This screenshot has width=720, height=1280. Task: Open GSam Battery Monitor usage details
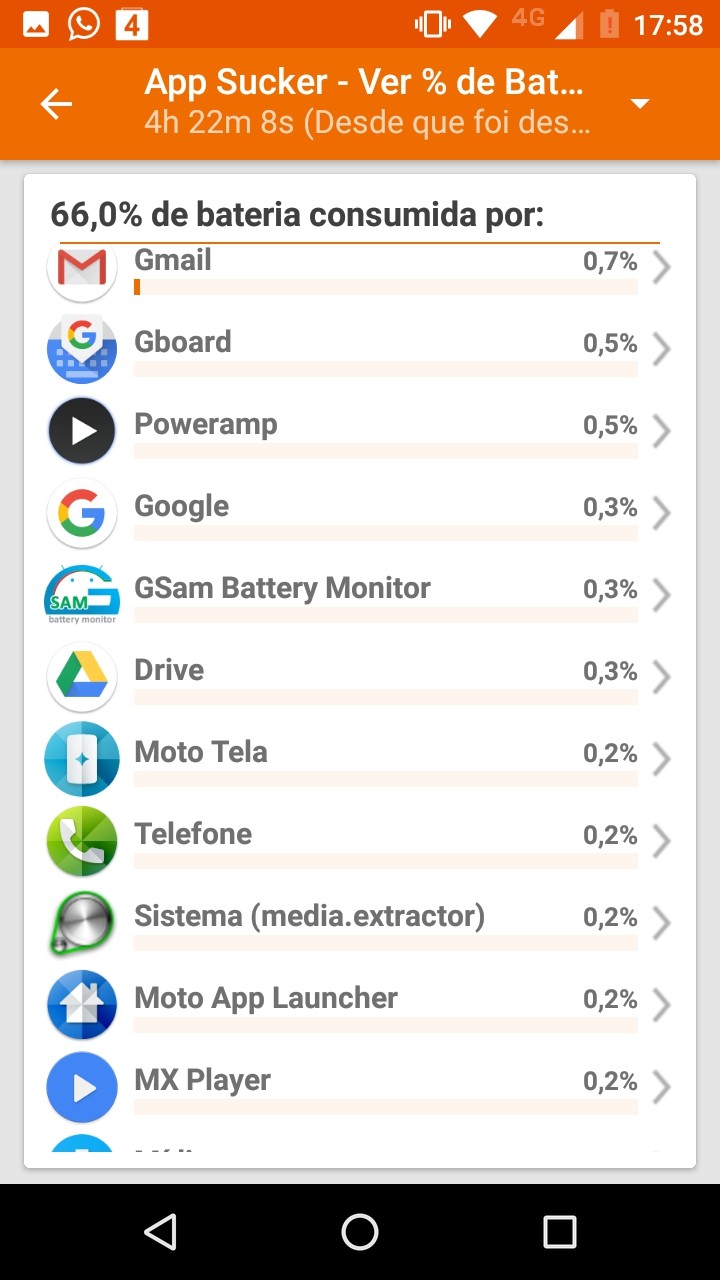click(x=360, y=595)
